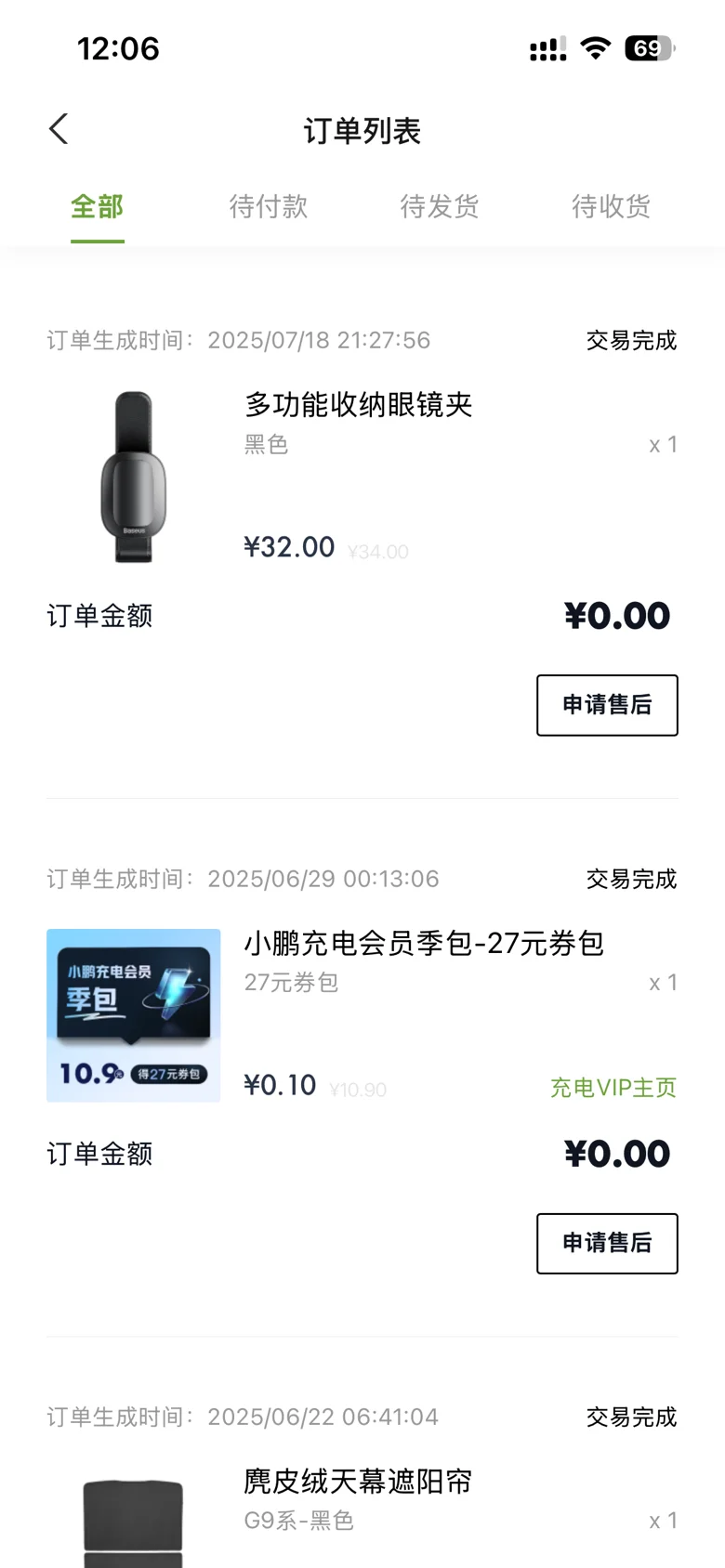Tap 申请售后 for 多功能收纳眼镜夹

pyautogui.click(x=607, y=705)
